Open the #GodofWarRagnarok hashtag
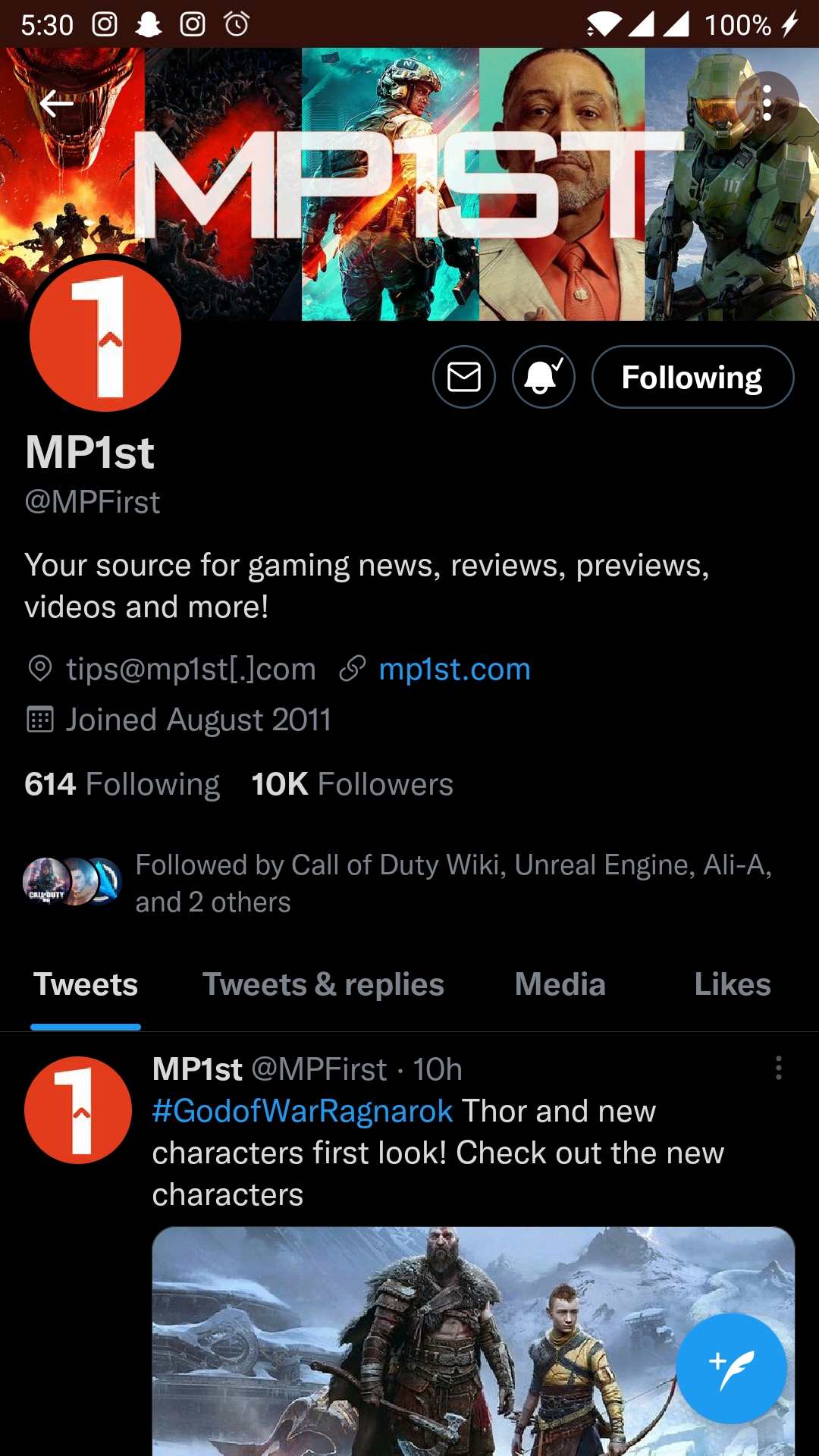 tap(303, 1111)
